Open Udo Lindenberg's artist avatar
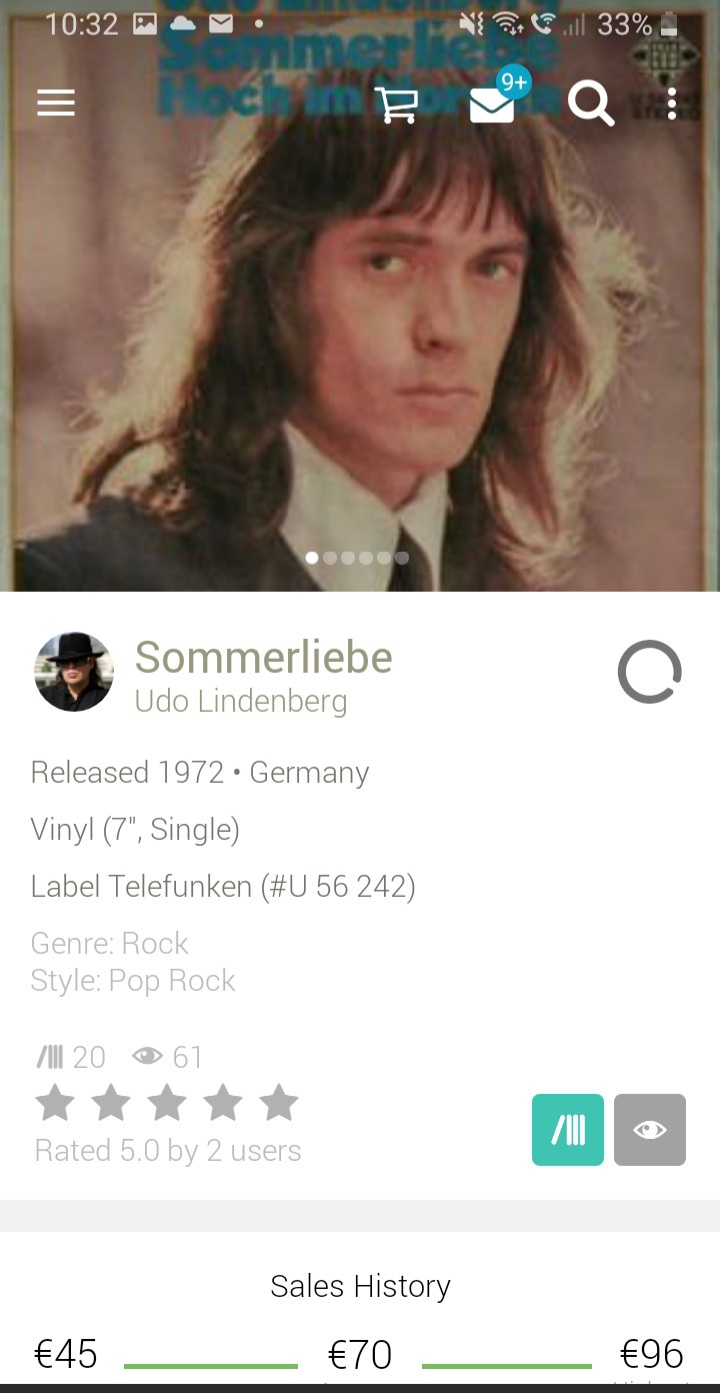The image size is (720, 1393). coord(74,672)
